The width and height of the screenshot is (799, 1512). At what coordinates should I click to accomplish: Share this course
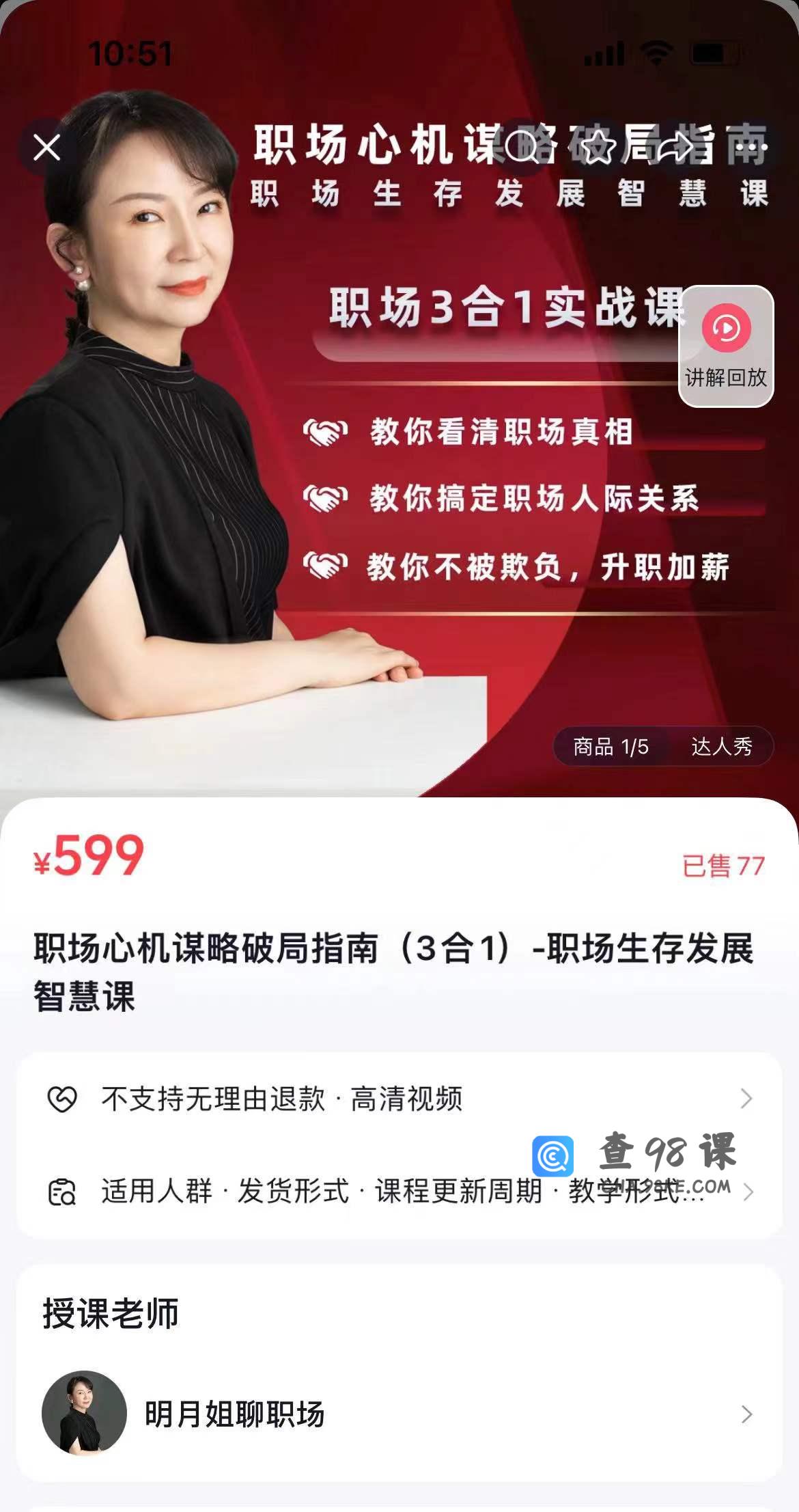point(675,147)
